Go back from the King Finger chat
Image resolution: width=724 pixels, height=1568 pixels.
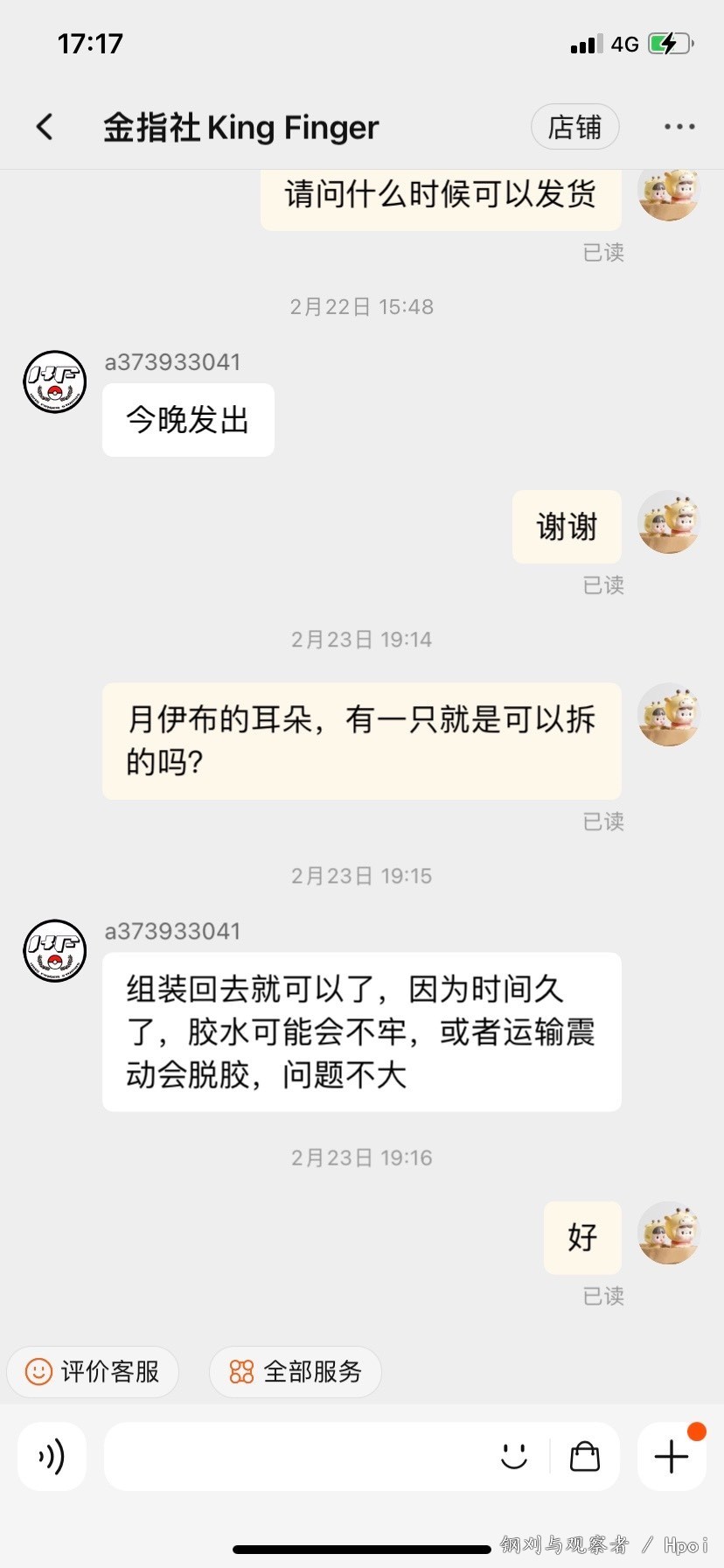click(45, 127)
